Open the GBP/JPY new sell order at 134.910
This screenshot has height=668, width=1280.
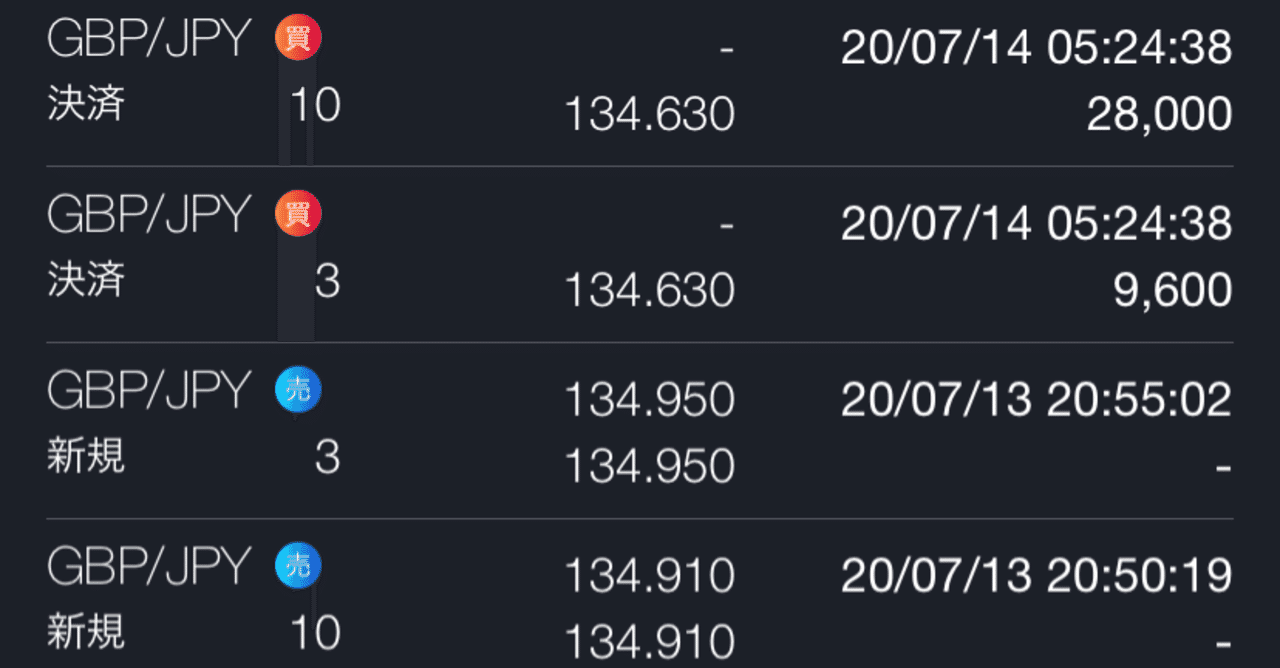point(640,602)
